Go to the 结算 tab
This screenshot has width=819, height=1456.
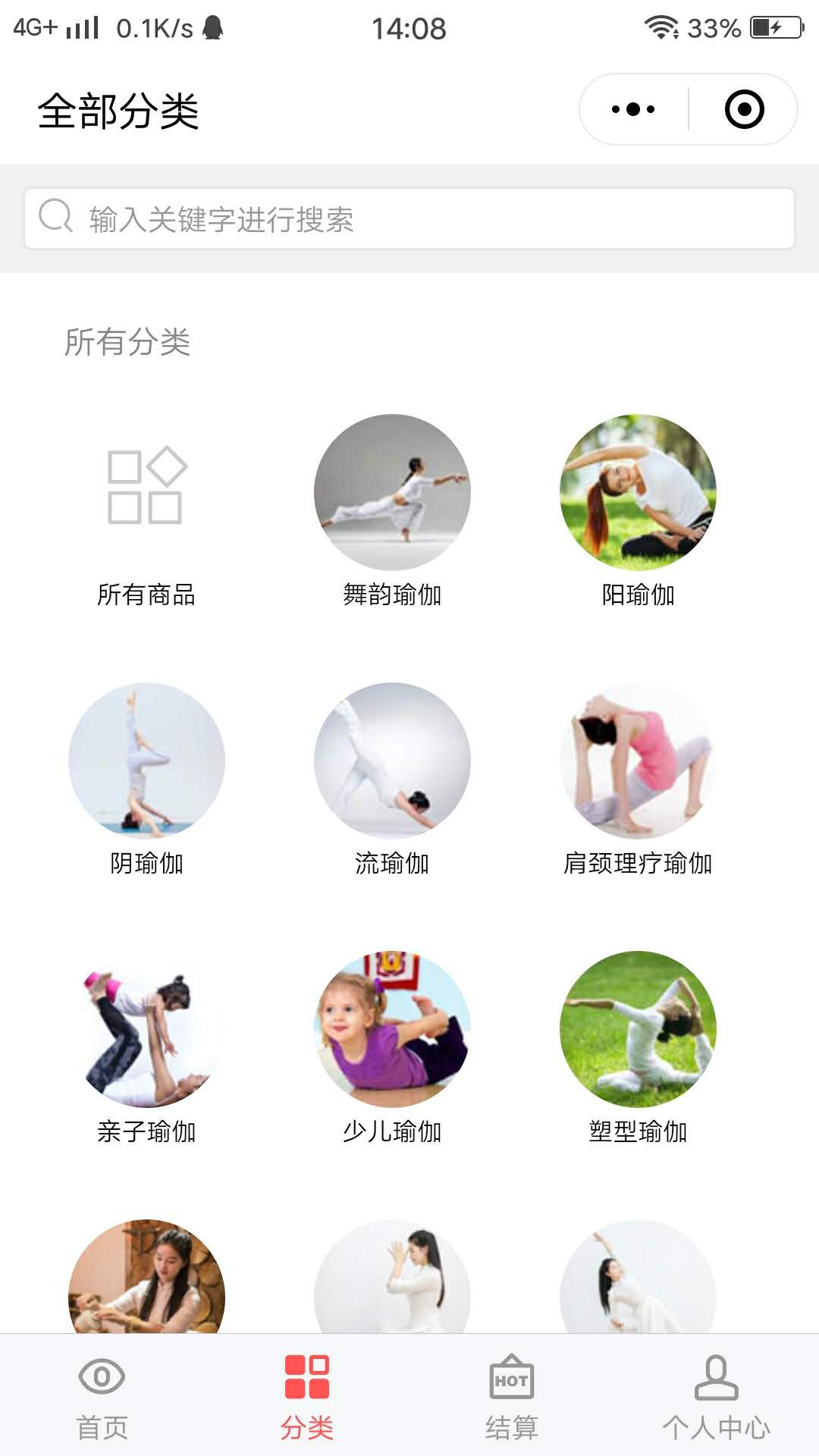point(512,1397)
